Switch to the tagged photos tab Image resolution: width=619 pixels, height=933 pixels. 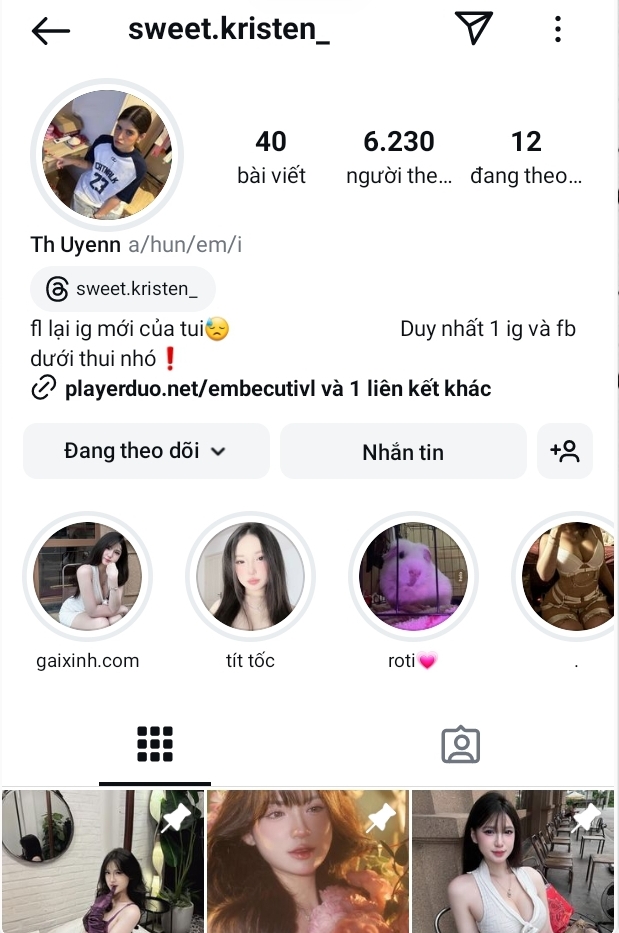click(461, 744)
